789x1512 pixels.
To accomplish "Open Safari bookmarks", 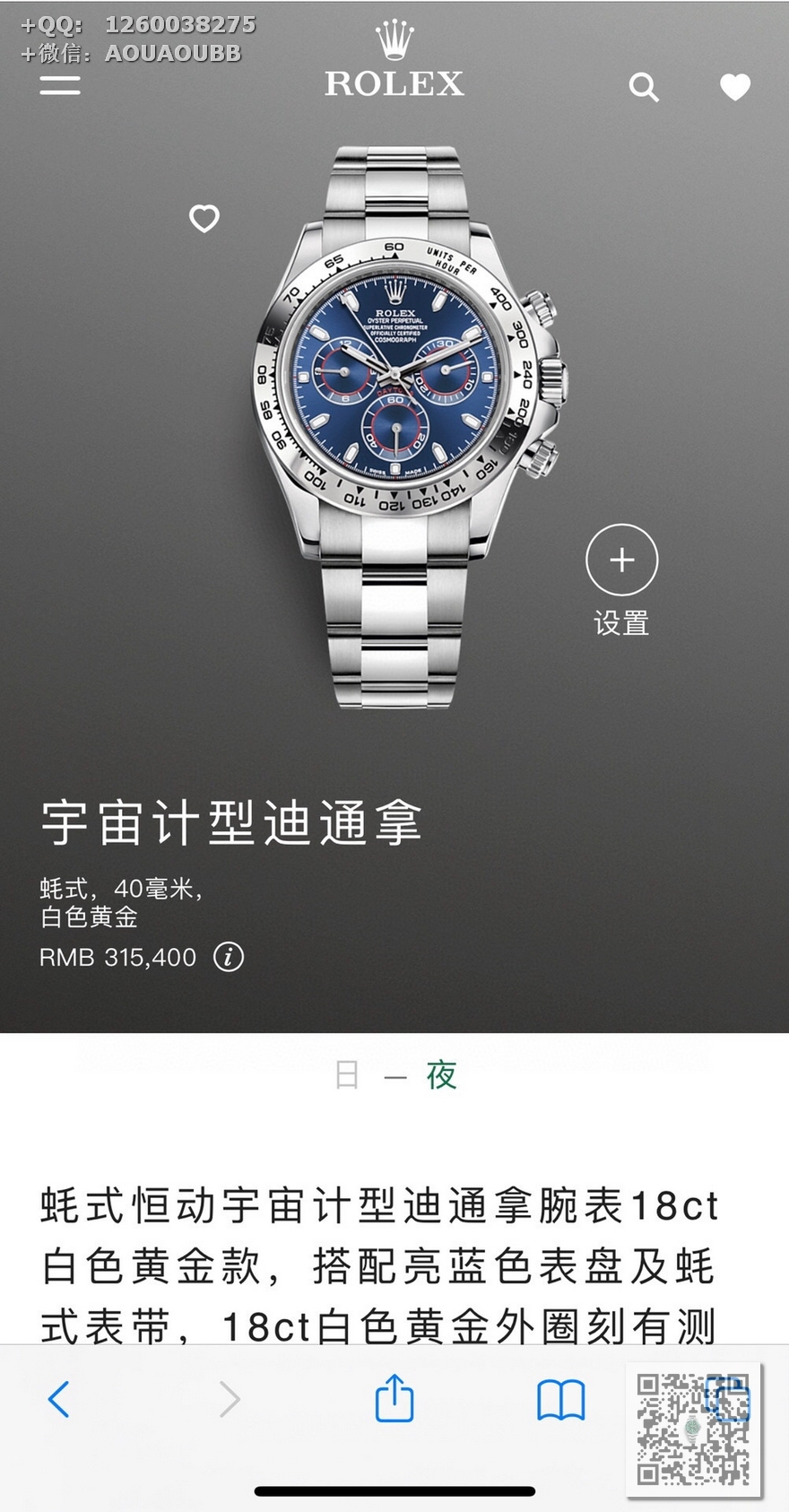I will point(561,1399).
